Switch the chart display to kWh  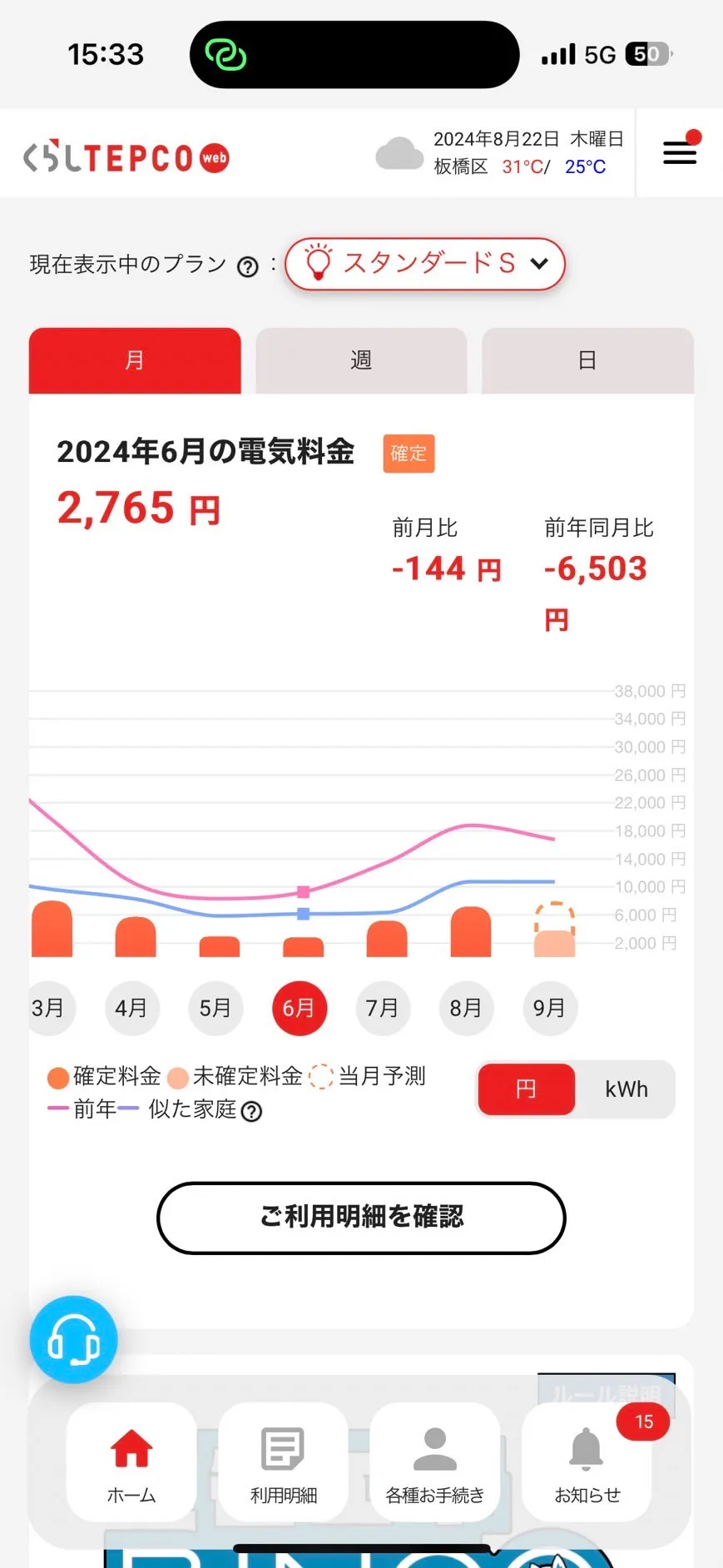pyautogui.click(x=626, y=1089)
